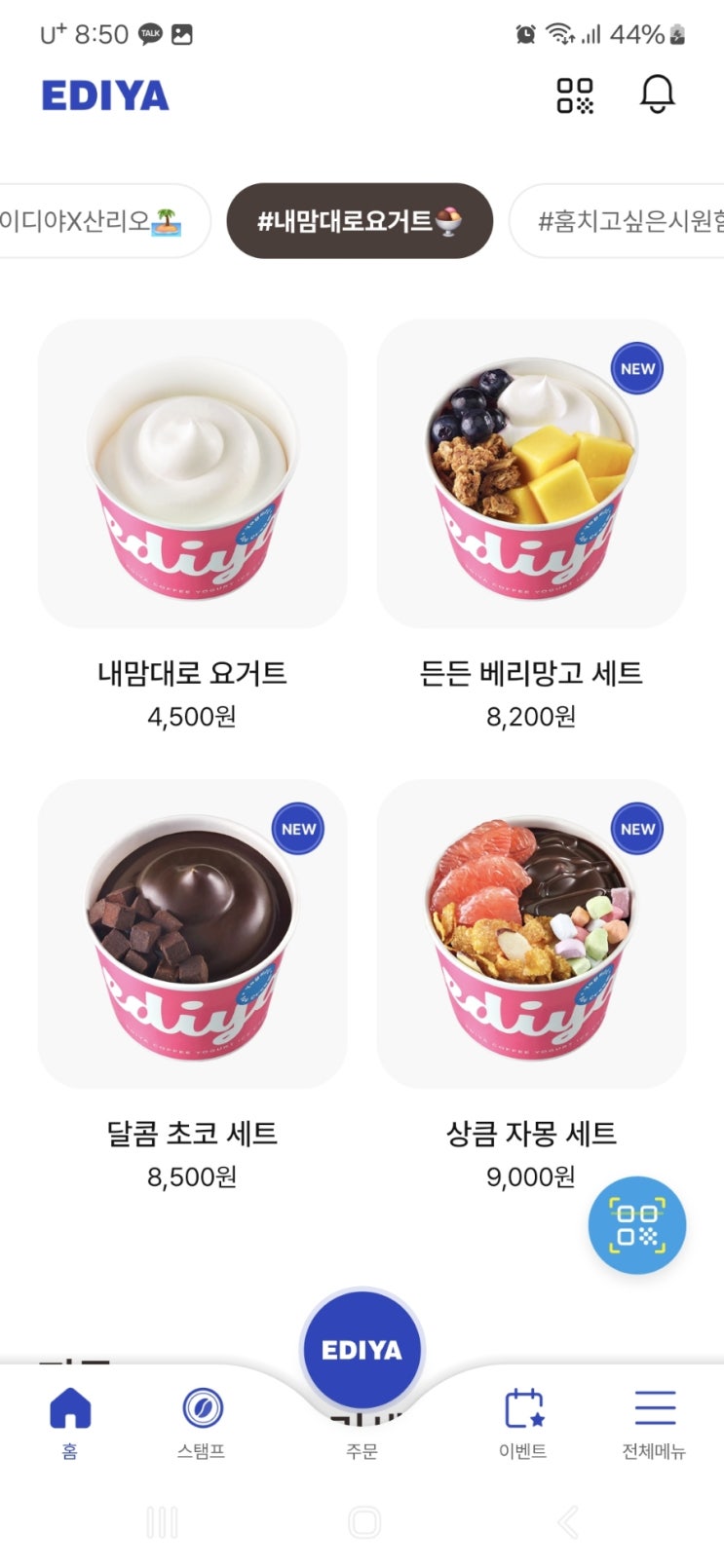
Task: Select the #내맘대로요거트 chip
Action: (x=360, y=221)
